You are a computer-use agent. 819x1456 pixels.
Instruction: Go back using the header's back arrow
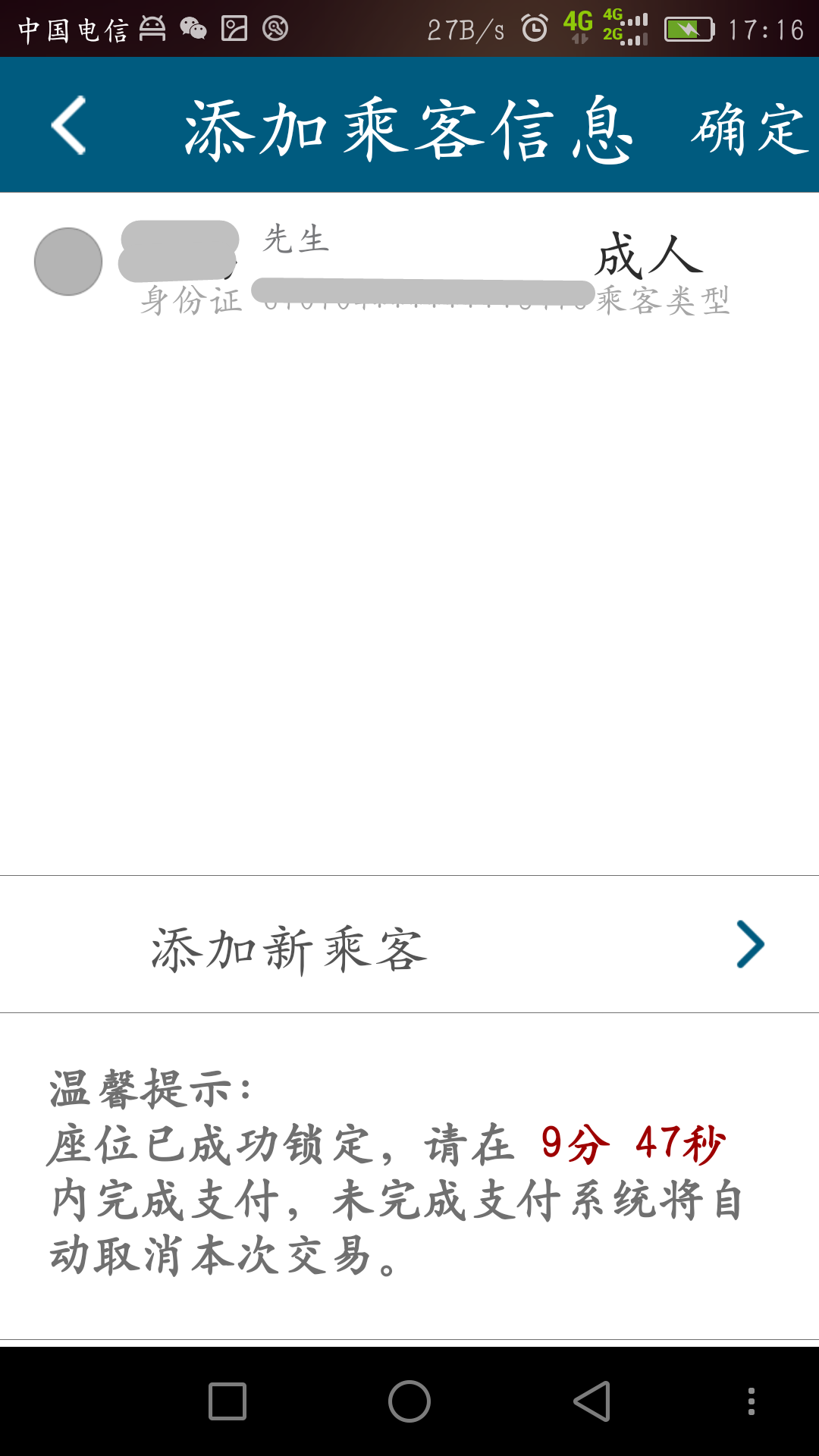pos(68,126)
